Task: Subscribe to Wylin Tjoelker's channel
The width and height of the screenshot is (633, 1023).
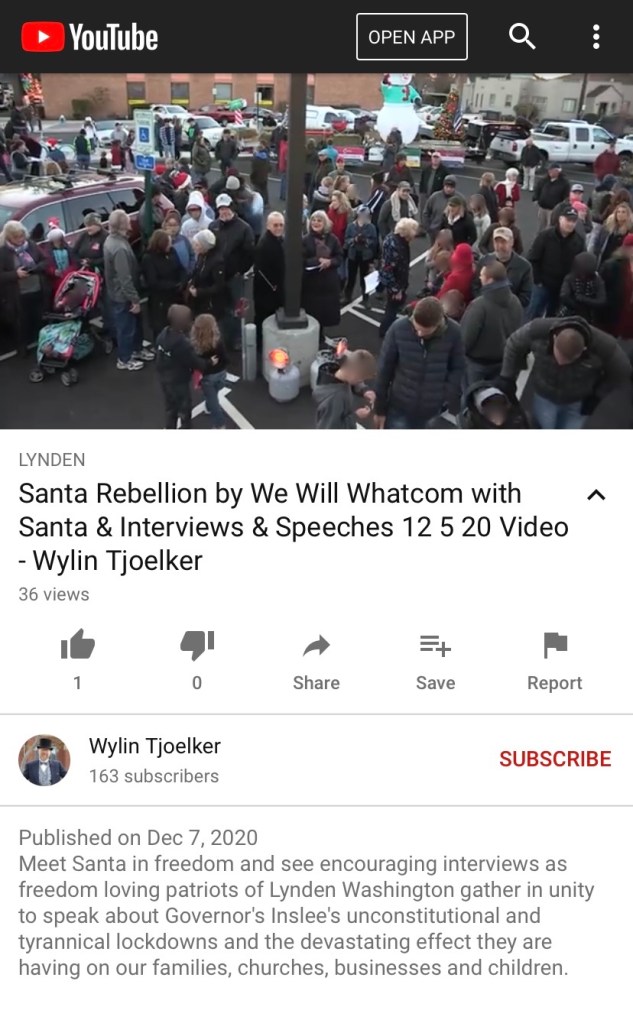Action: pyautogui.click(x=555, y=759)
